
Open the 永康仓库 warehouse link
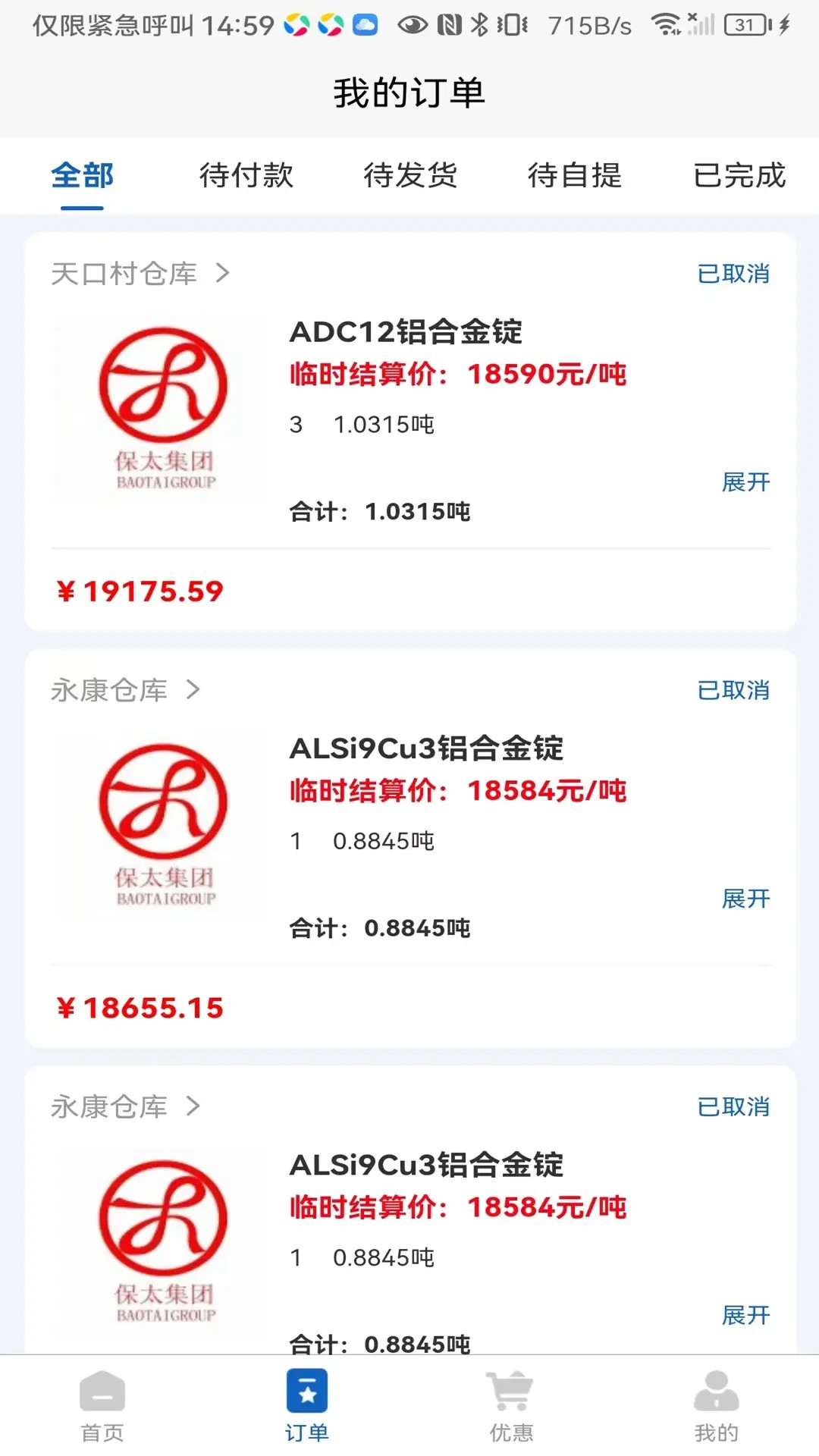[109, 691]
